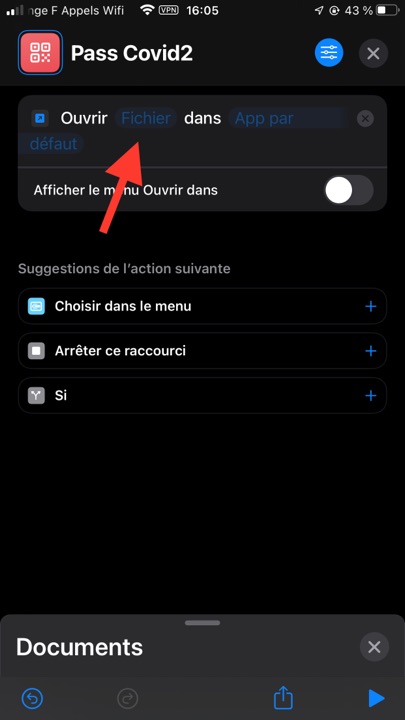Image resolution: width=405 pixels, height=720 pixels.
Task: Close the Pass Covid2 shortcut editor
Action: [x=373, y=53]
